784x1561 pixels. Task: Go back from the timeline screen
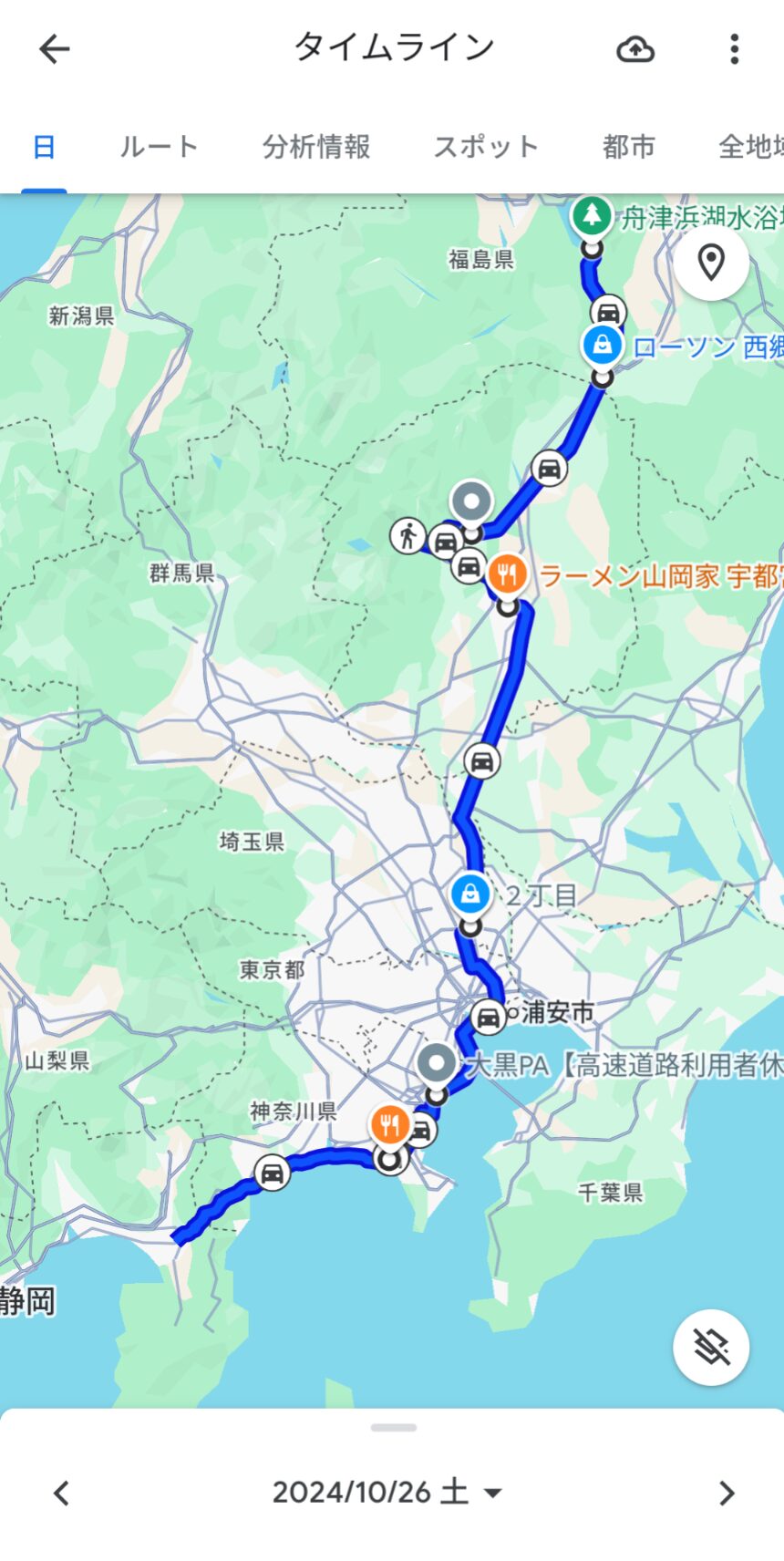click(x=55, y=49)
